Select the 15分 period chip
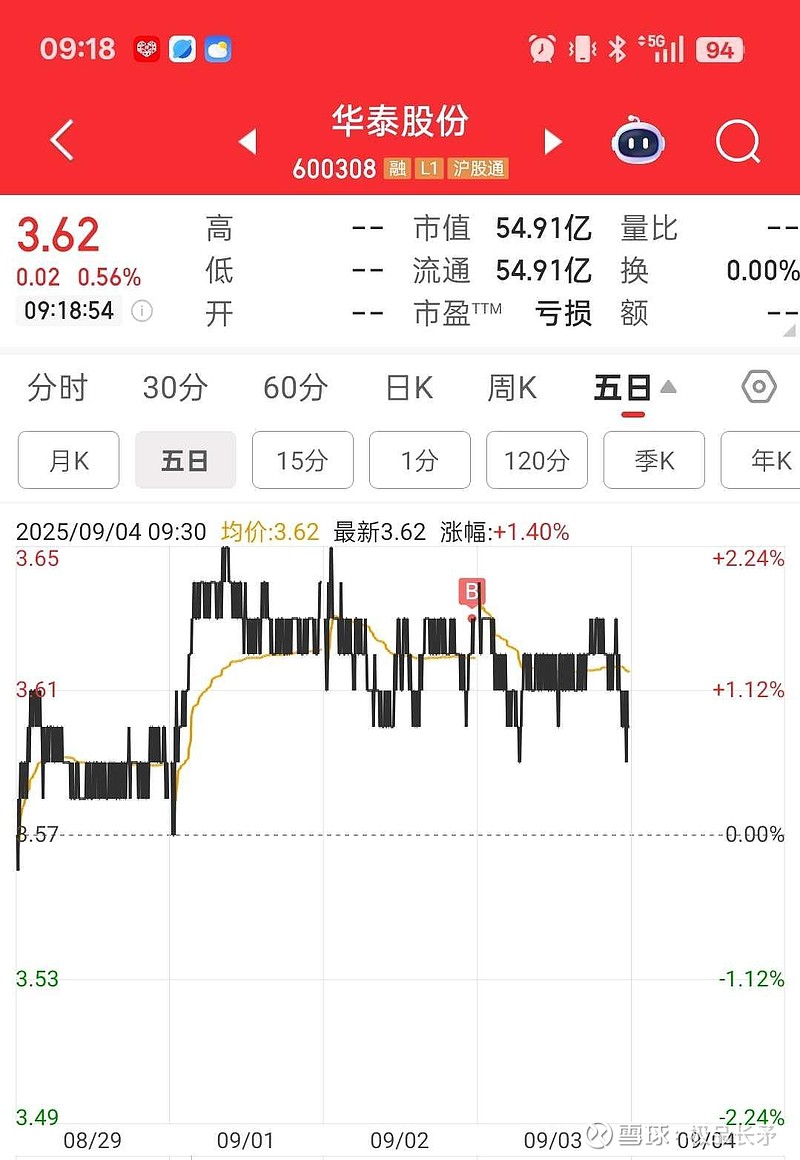Image resolution: width=800 pixels, height=1160 pixels. click(x=302, y=460)
